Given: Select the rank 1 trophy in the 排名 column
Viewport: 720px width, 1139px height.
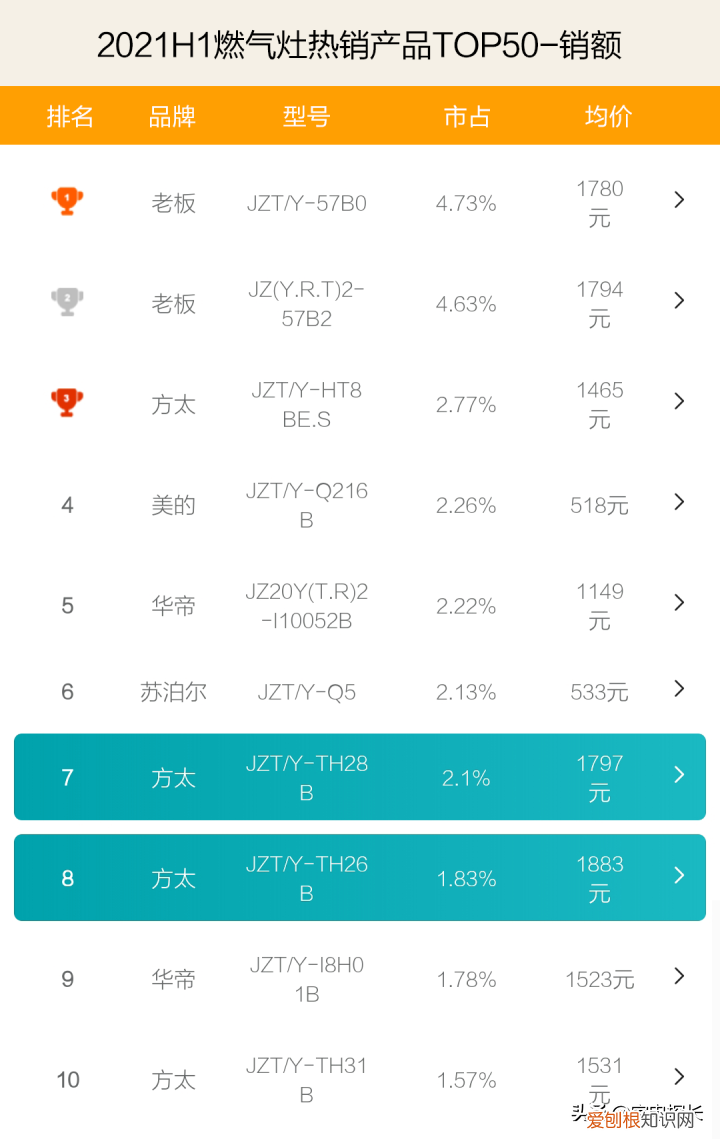Looking at the screenshot, I should point(67,200).
